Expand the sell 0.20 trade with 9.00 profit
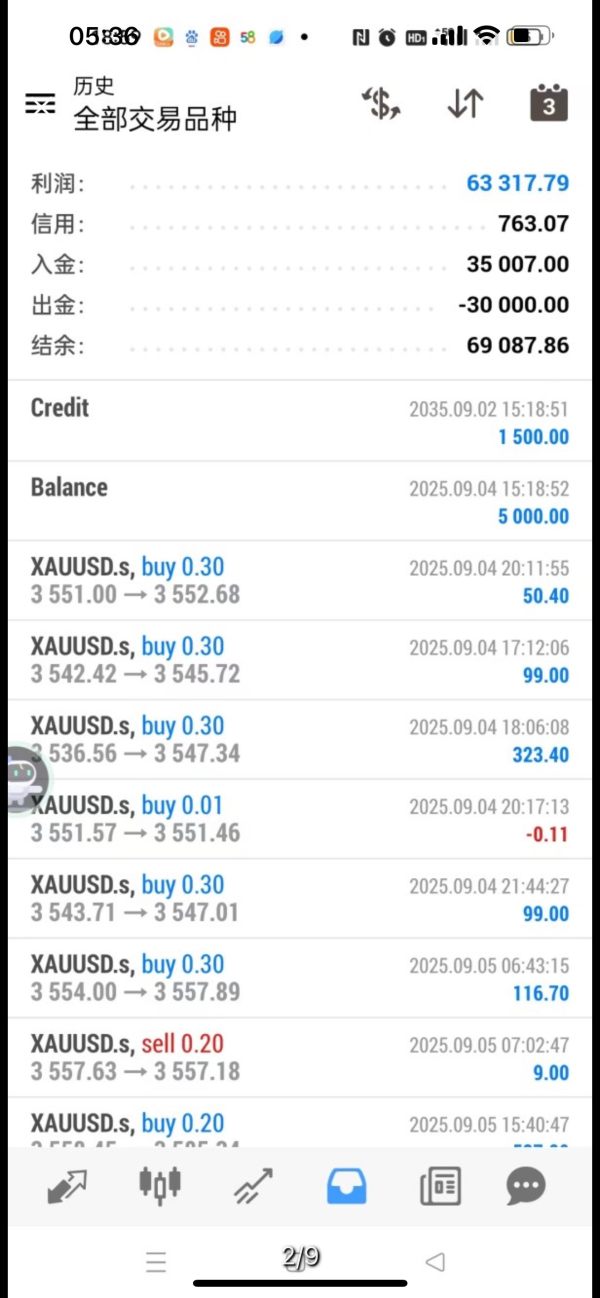This screenshot has height=1298, width=600. click(x=300, y=1057)
